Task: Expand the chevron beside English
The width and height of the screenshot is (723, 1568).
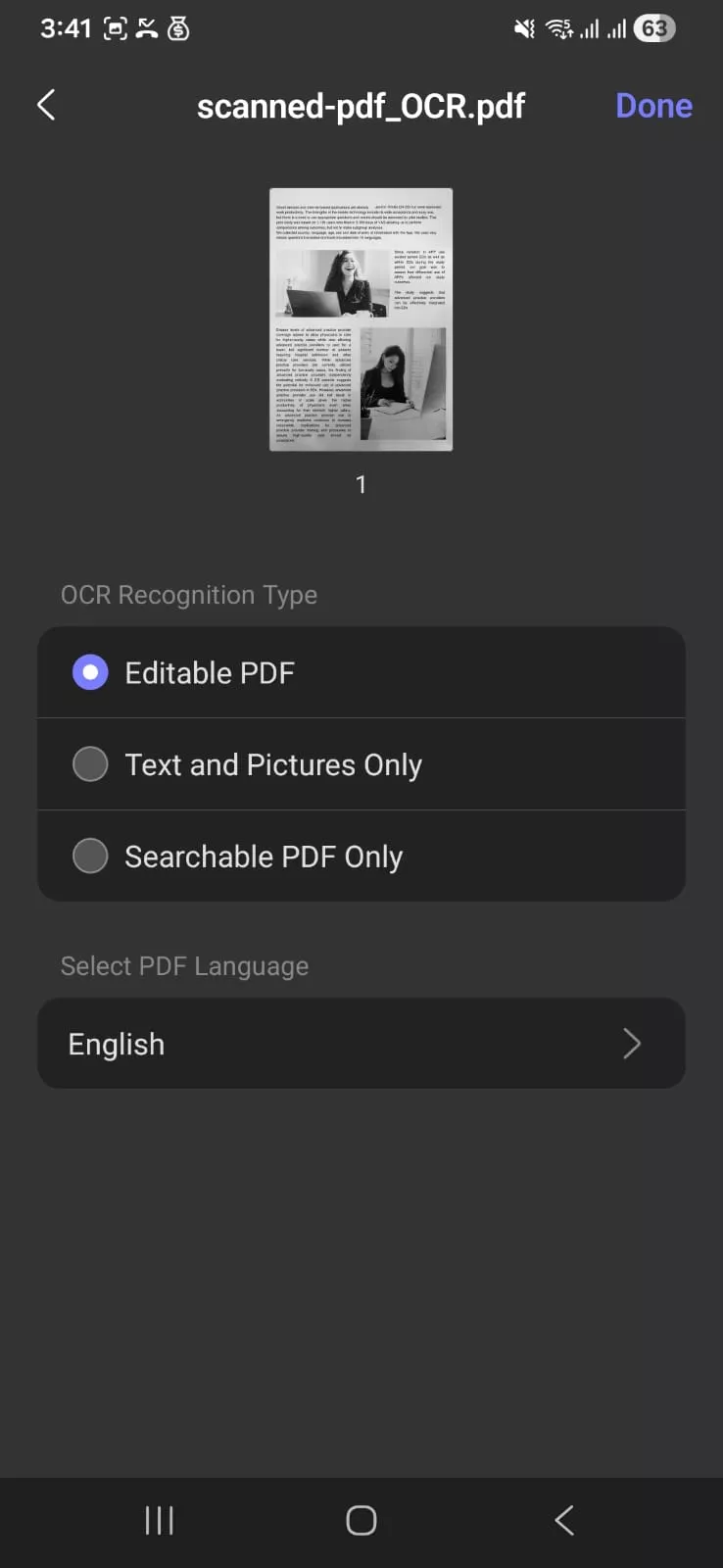Action: [632, 1044]
